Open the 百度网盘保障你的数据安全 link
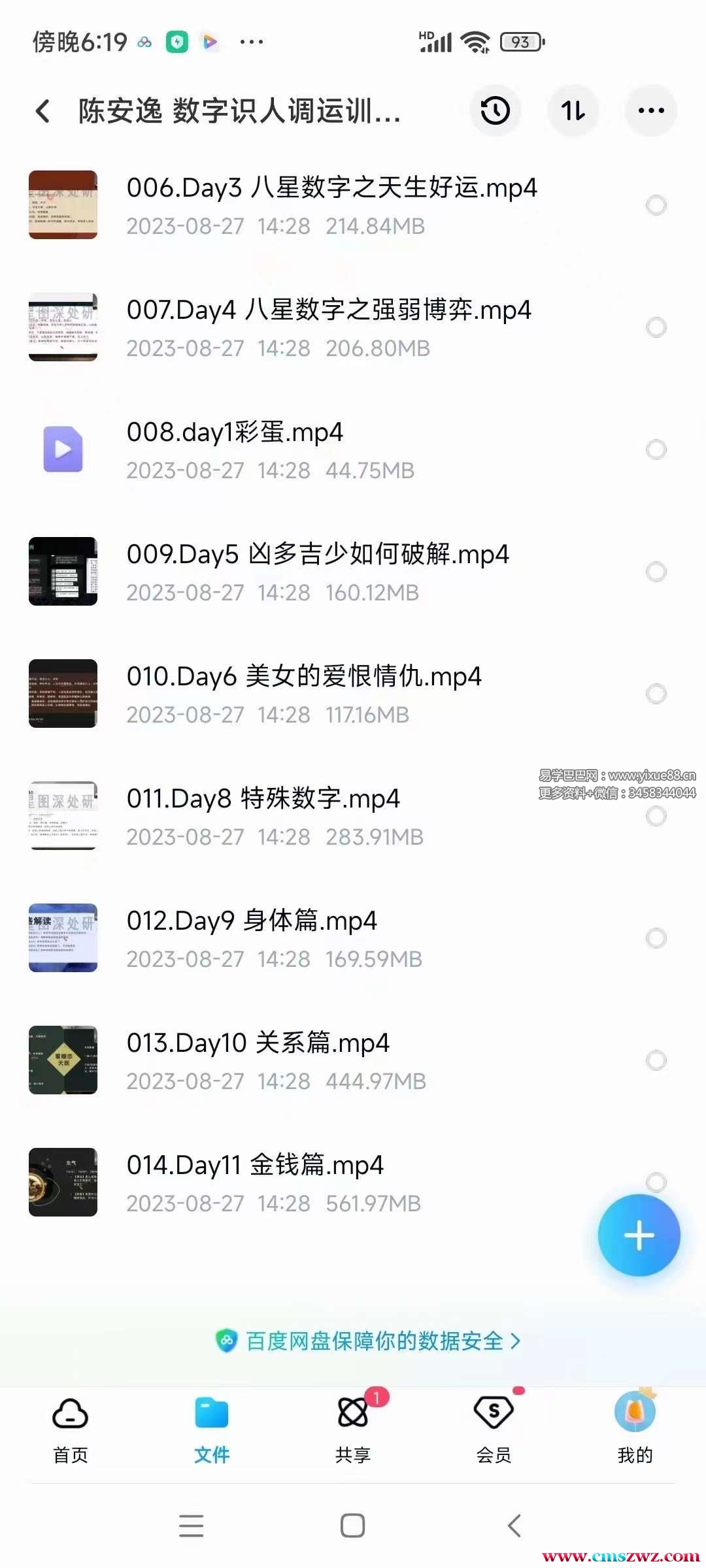Viewport: 706px width, 1568px height. [368, 1341]
